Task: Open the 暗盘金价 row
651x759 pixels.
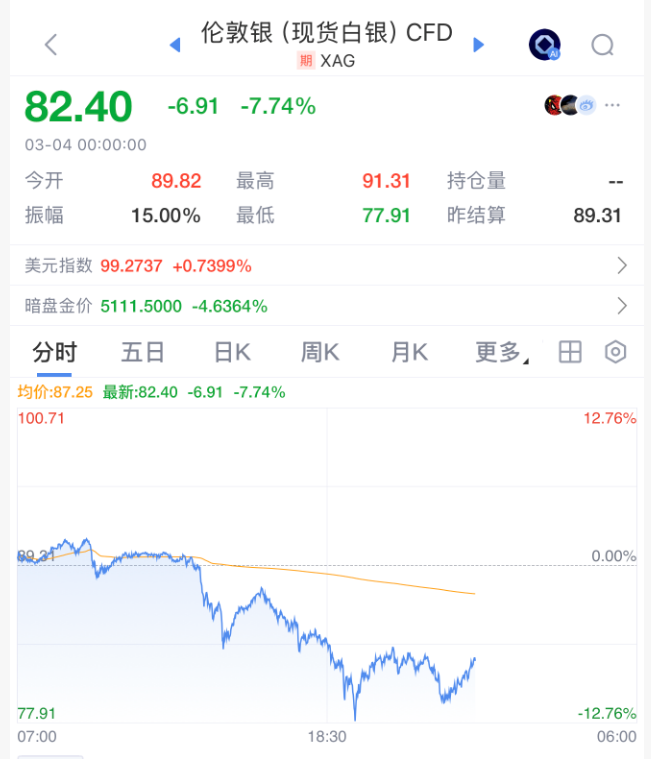Action: [x=325, y=306]
